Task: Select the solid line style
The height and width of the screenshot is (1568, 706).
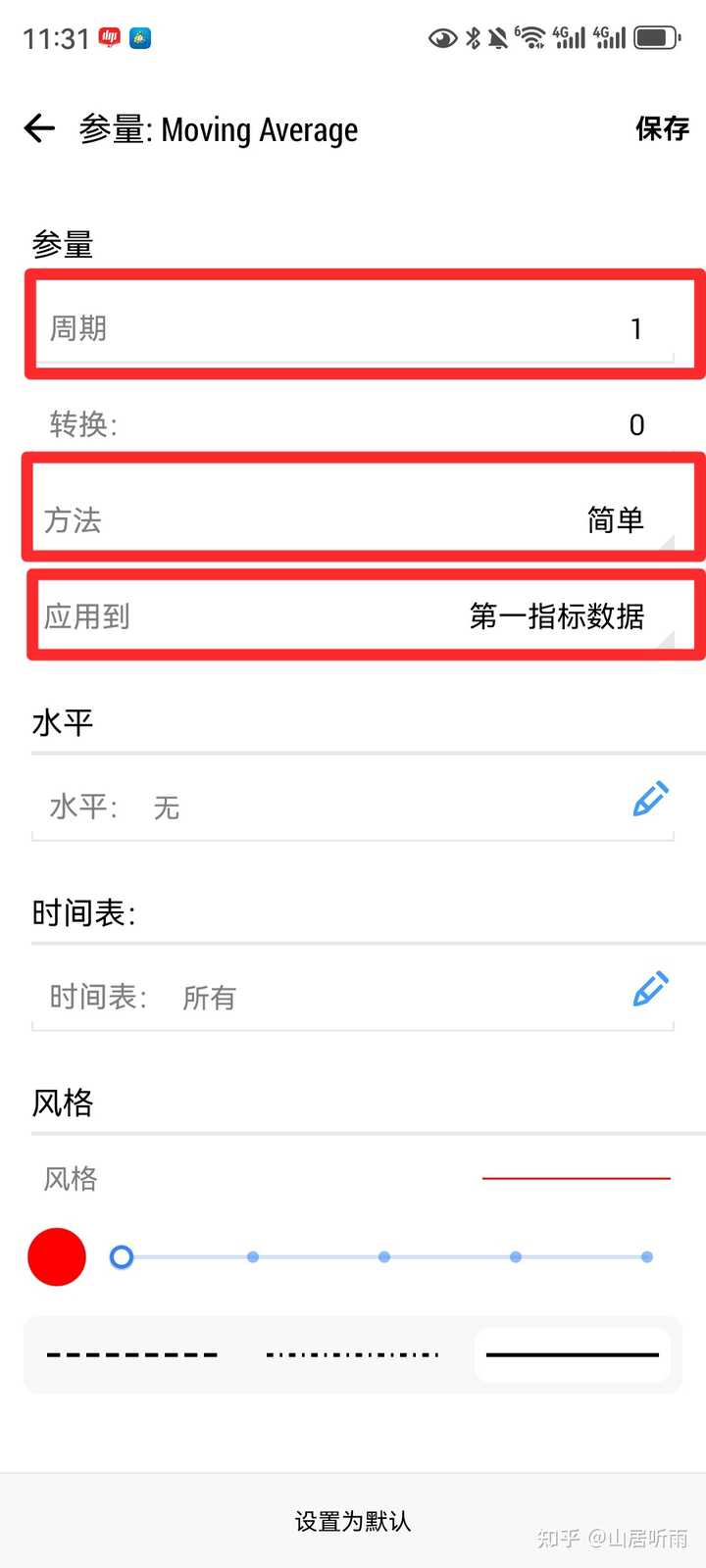Action: pos(571,1354)
